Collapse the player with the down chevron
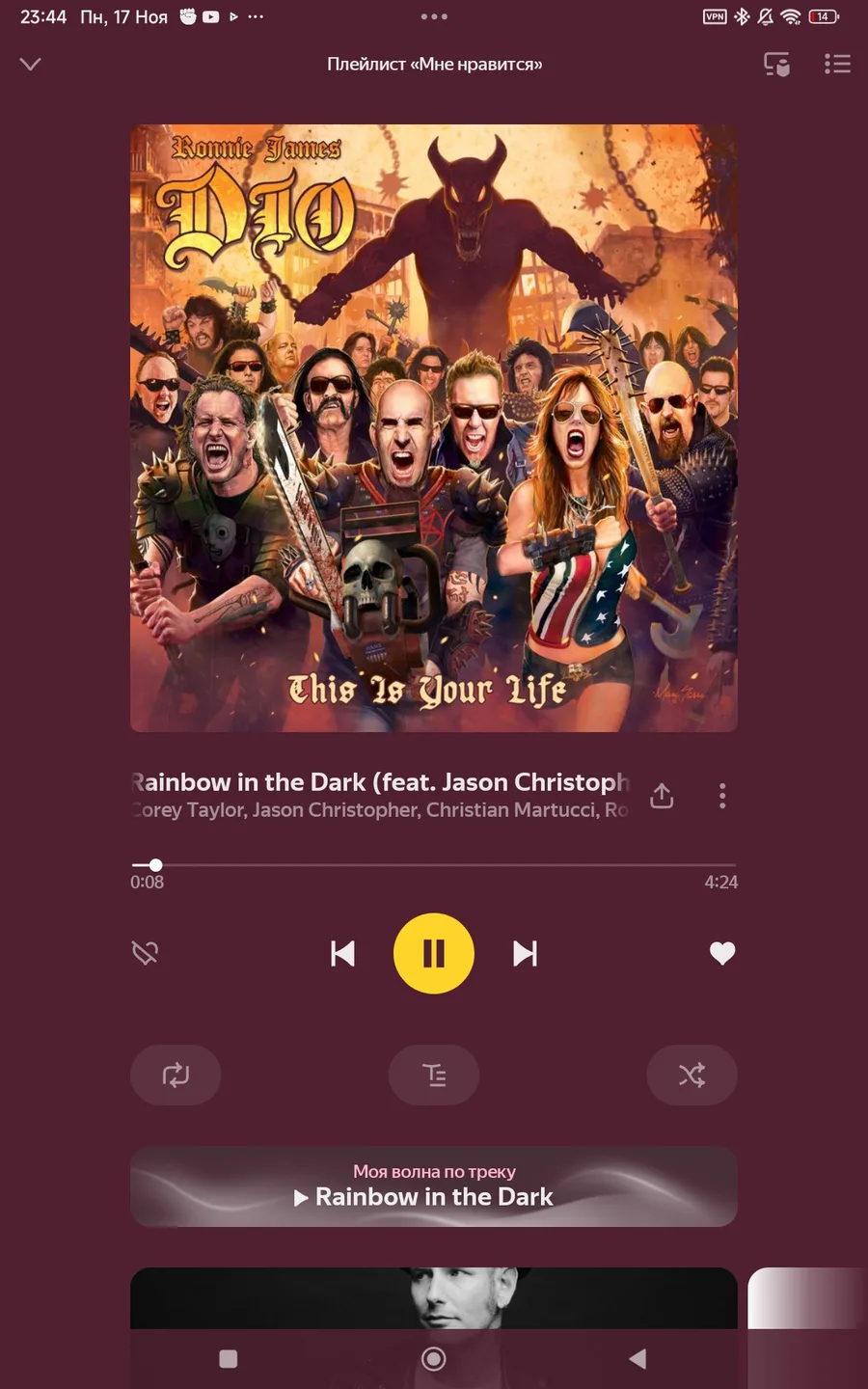The image size is (868, 1389). (31, 65)
